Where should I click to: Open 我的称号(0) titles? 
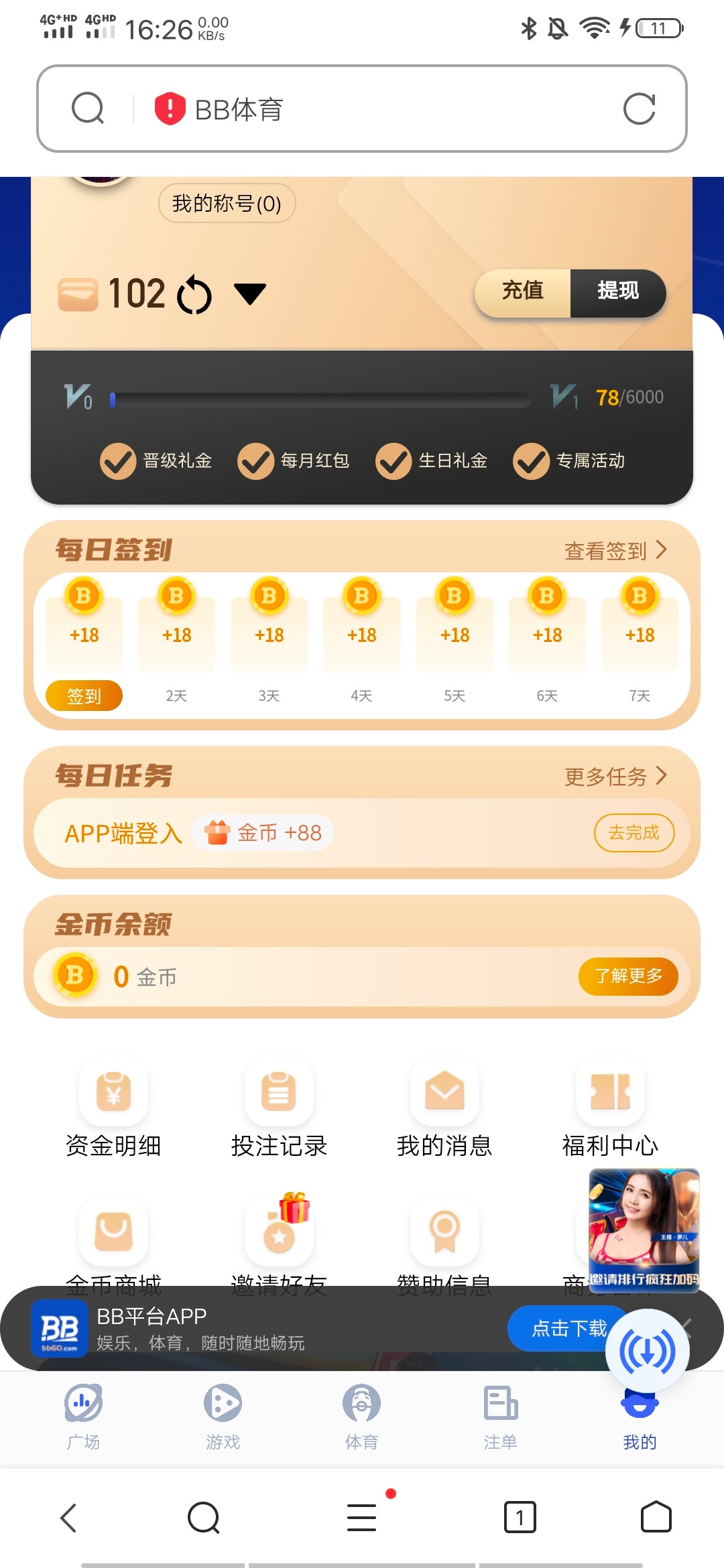(x=227, y=204)
